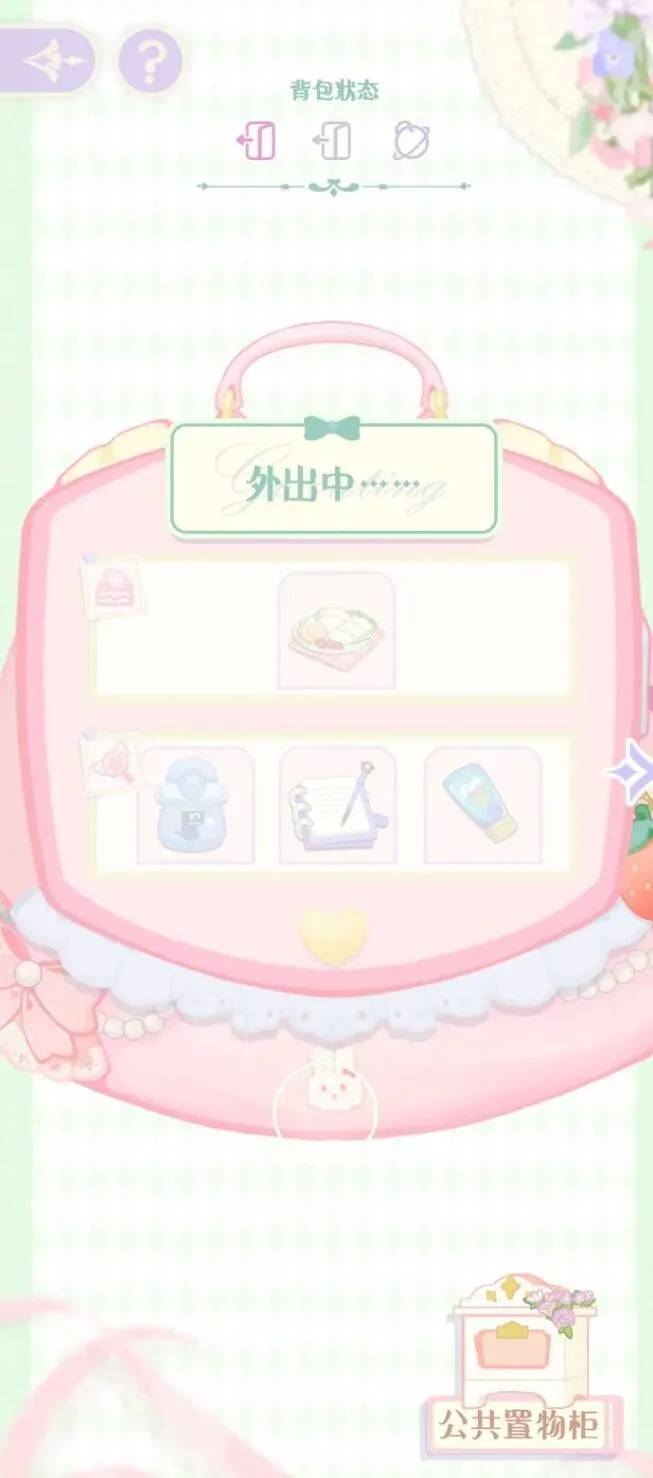The image size is (653, 1478).
Task: Tap the sparkle arrow beside the backpack
Action: (x=636, y=771)
